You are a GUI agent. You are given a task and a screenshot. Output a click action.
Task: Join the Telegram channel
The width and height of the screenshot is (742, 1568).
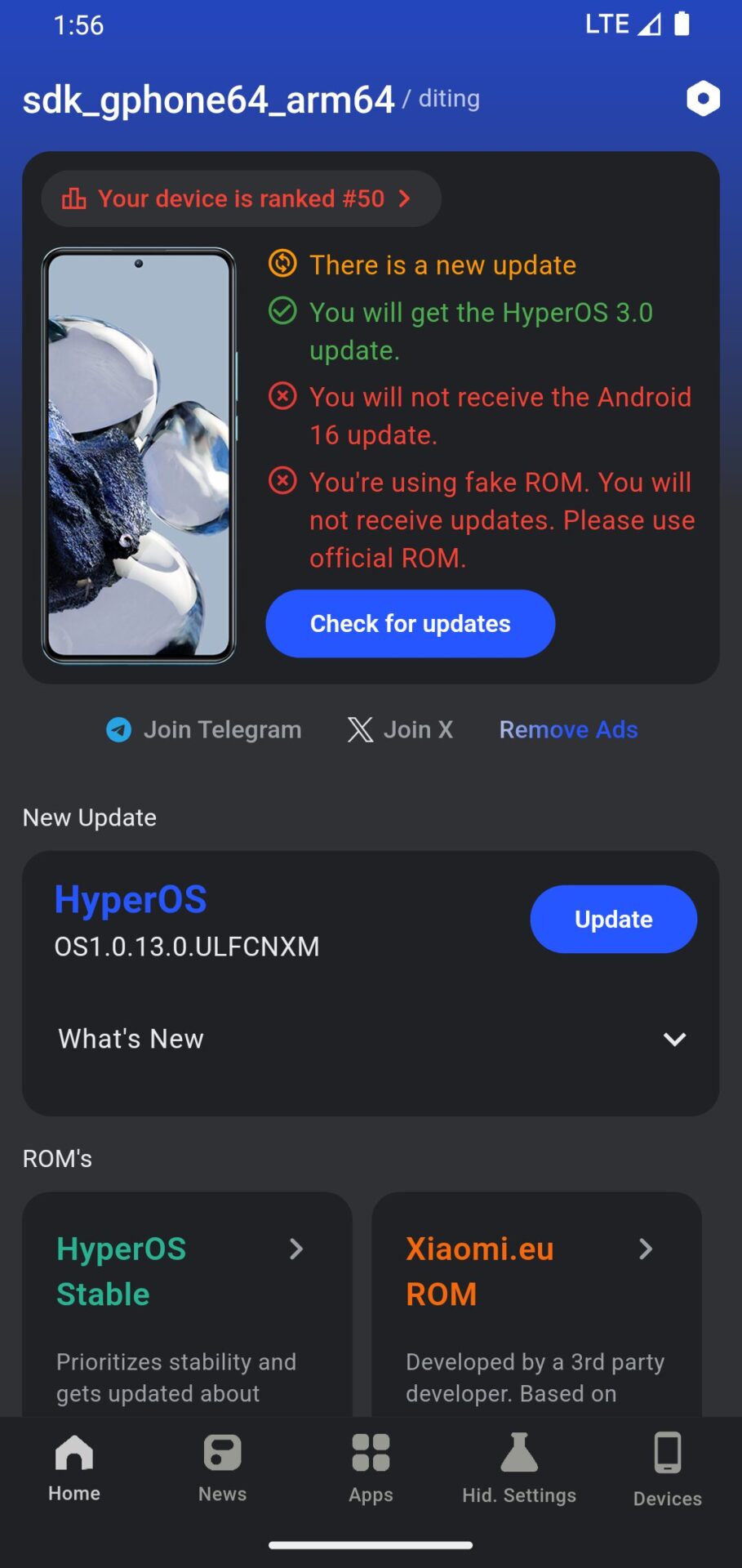click(204, 729)
